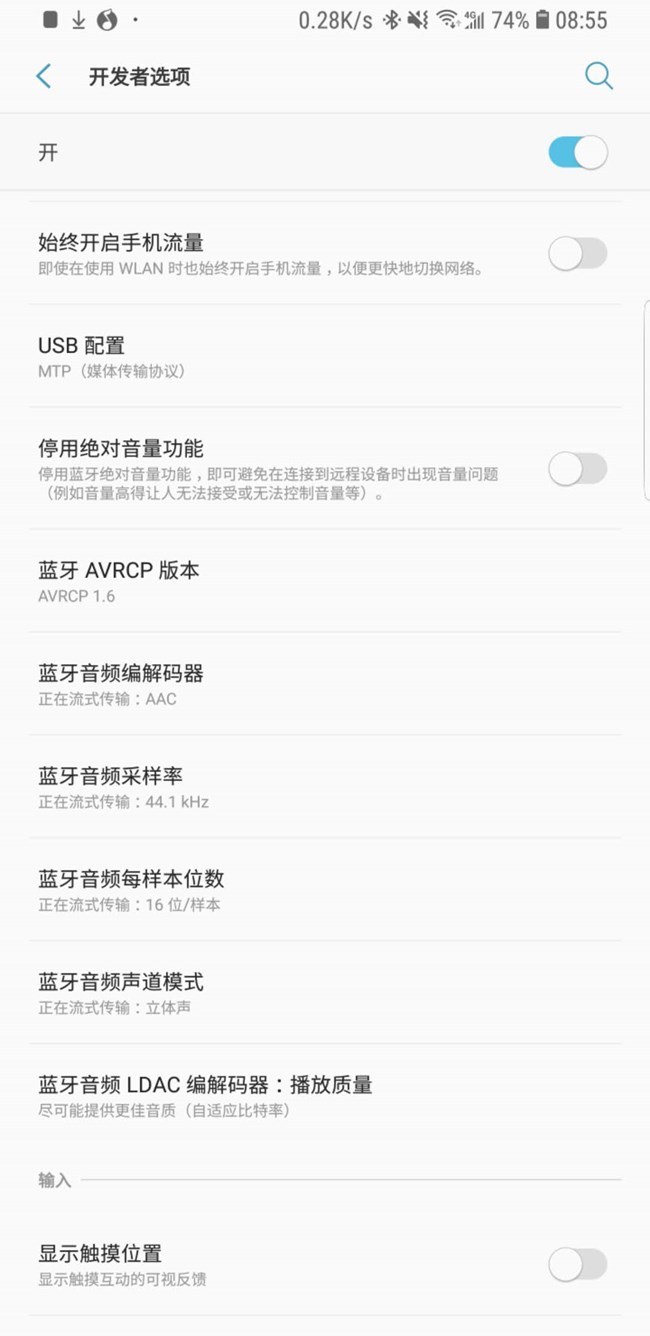The image size is (650, 1336).
Task: Toggle 停用绝对音量功能 switch
Action: point(577,468)
